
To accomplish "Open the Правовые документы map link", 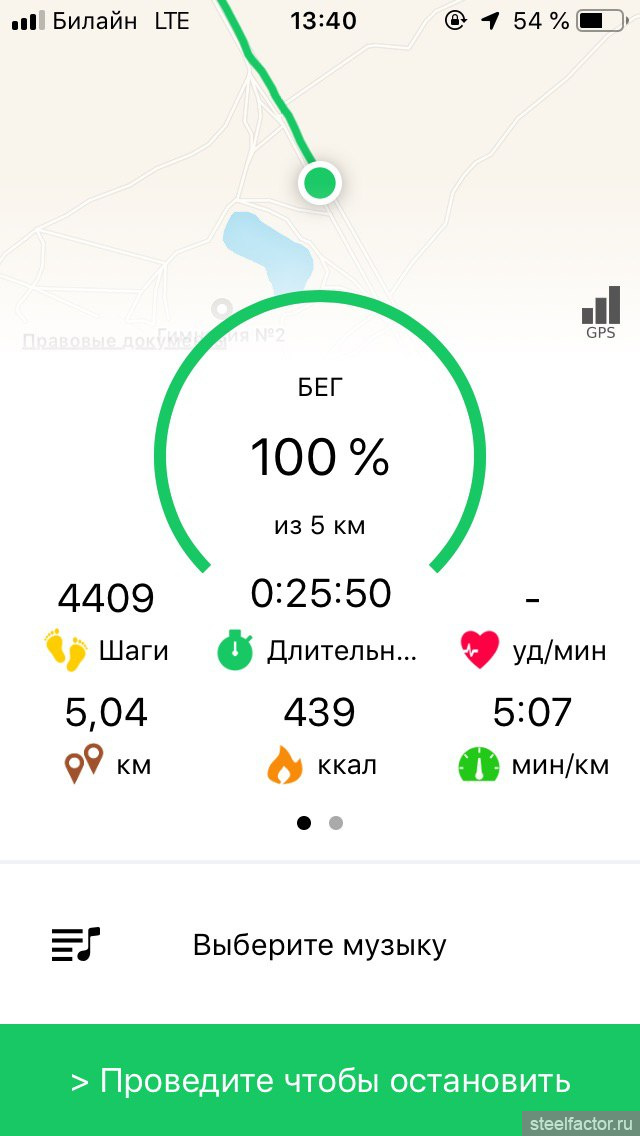I will click(123, 341).
